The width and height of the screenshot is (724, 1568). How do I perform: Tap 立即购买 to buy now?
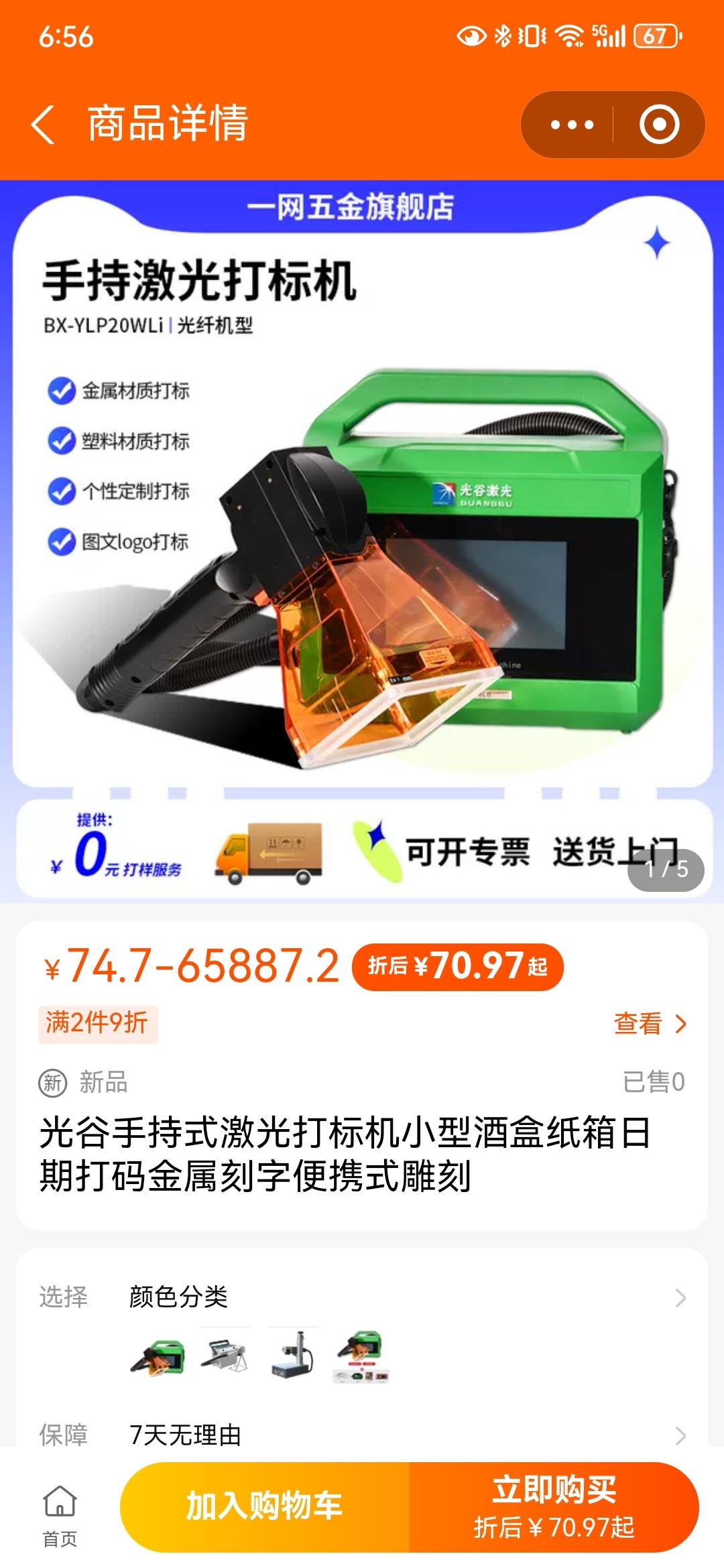pyautogui.click(x=554, y=1507)
